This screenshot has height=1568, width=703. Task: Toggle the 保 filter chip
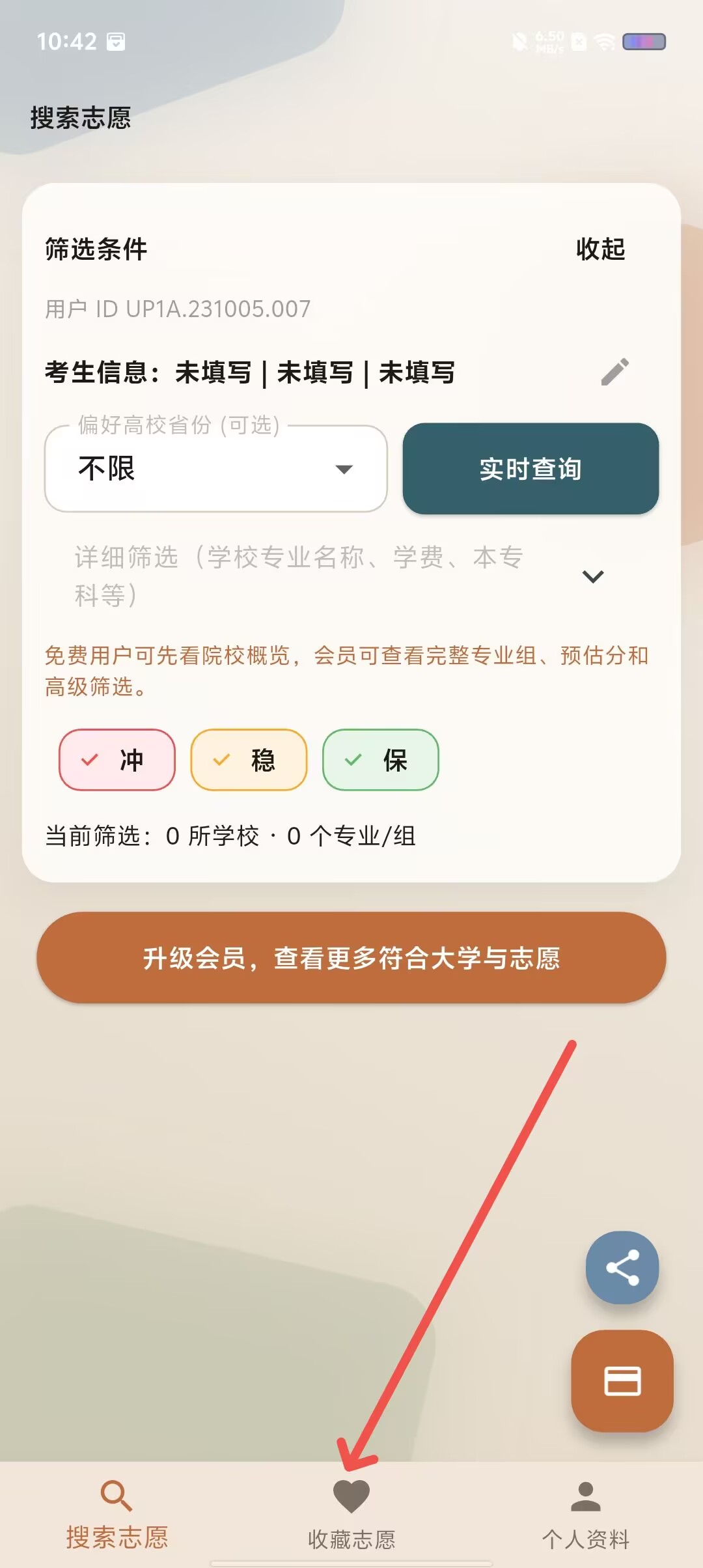(381, 760)
